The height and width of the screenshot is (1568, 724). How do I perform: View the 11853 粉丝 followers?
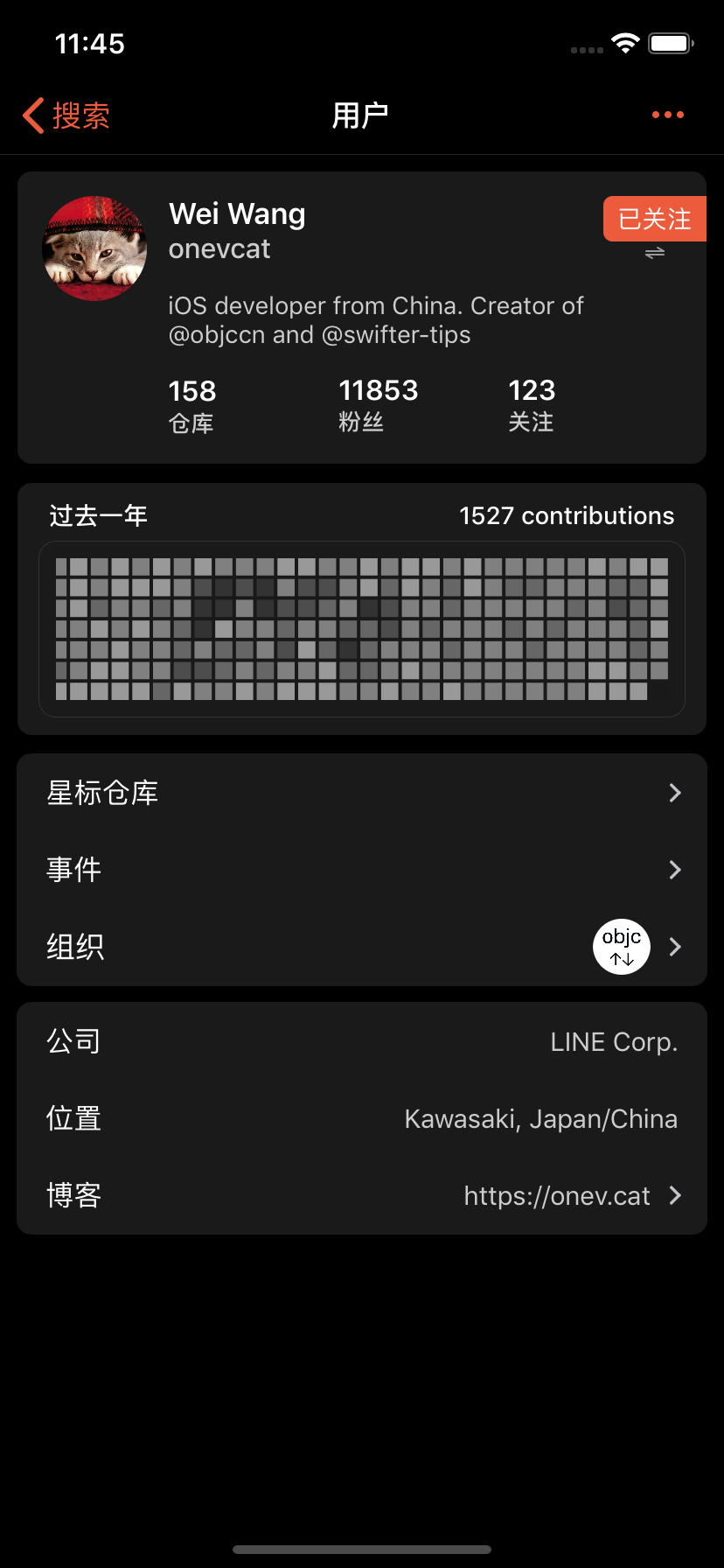[x=379, y=404]
